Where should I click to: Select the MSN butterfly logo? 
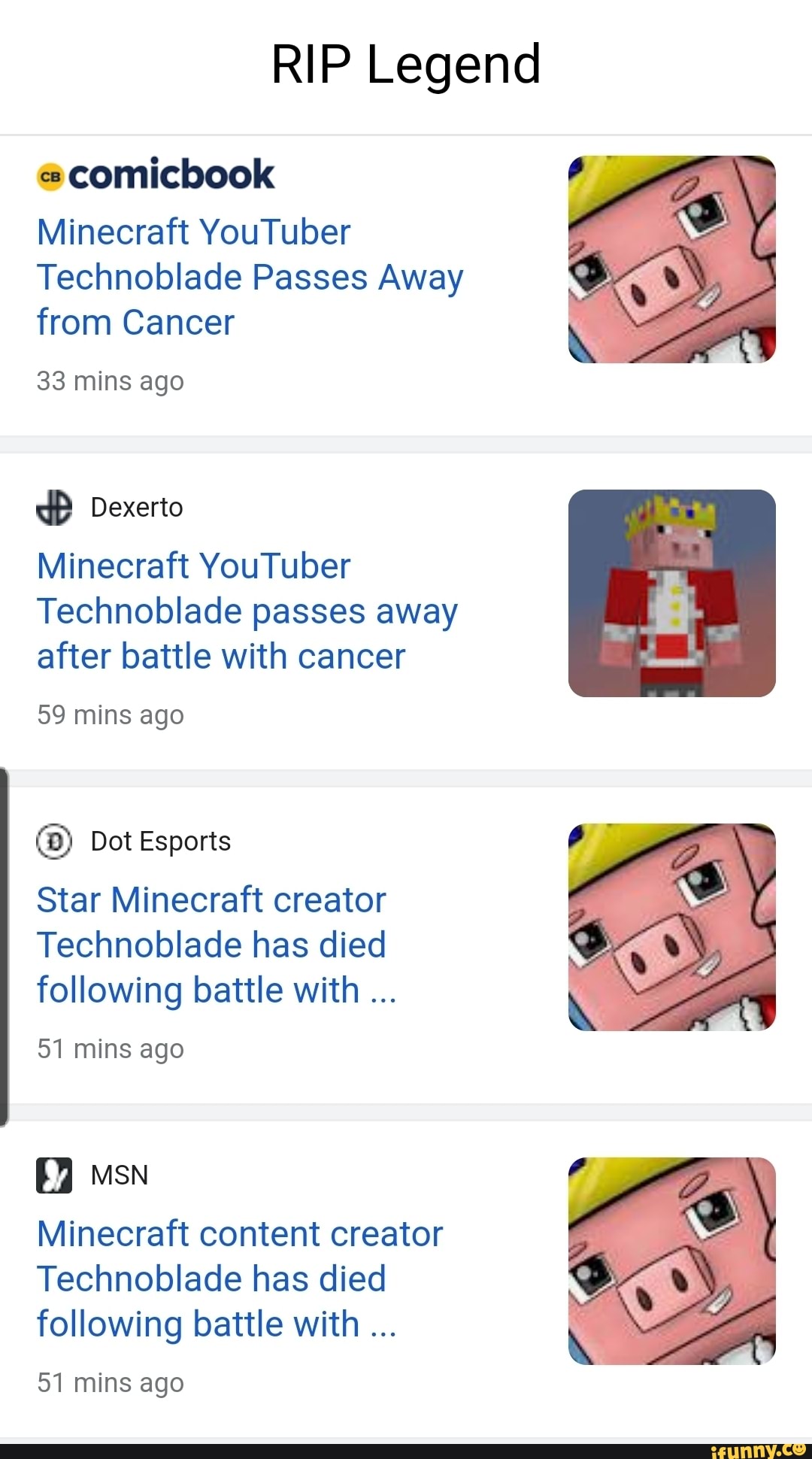[x=53, y=1175]
